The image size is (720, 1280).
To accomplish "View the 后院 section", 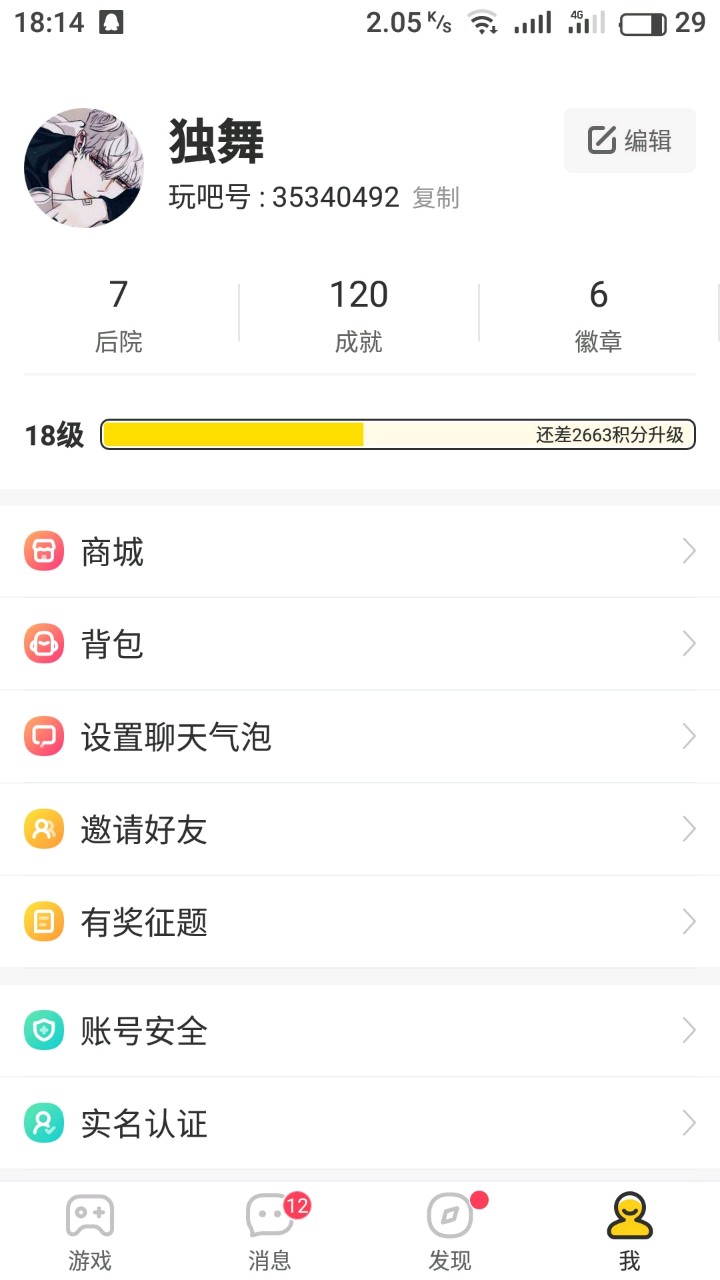I will pyautogui.click(x=119, y=314).
